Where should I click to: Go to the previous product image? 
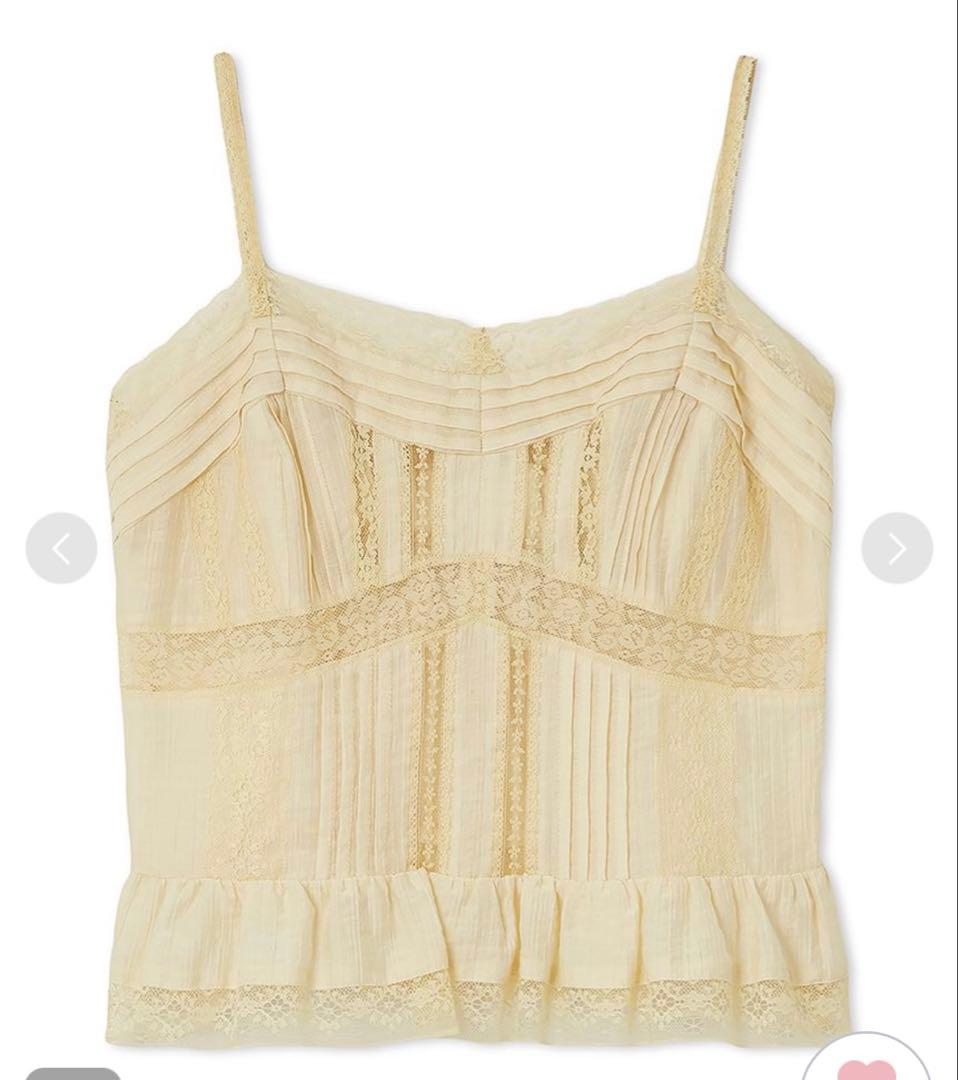pos(62,548)
